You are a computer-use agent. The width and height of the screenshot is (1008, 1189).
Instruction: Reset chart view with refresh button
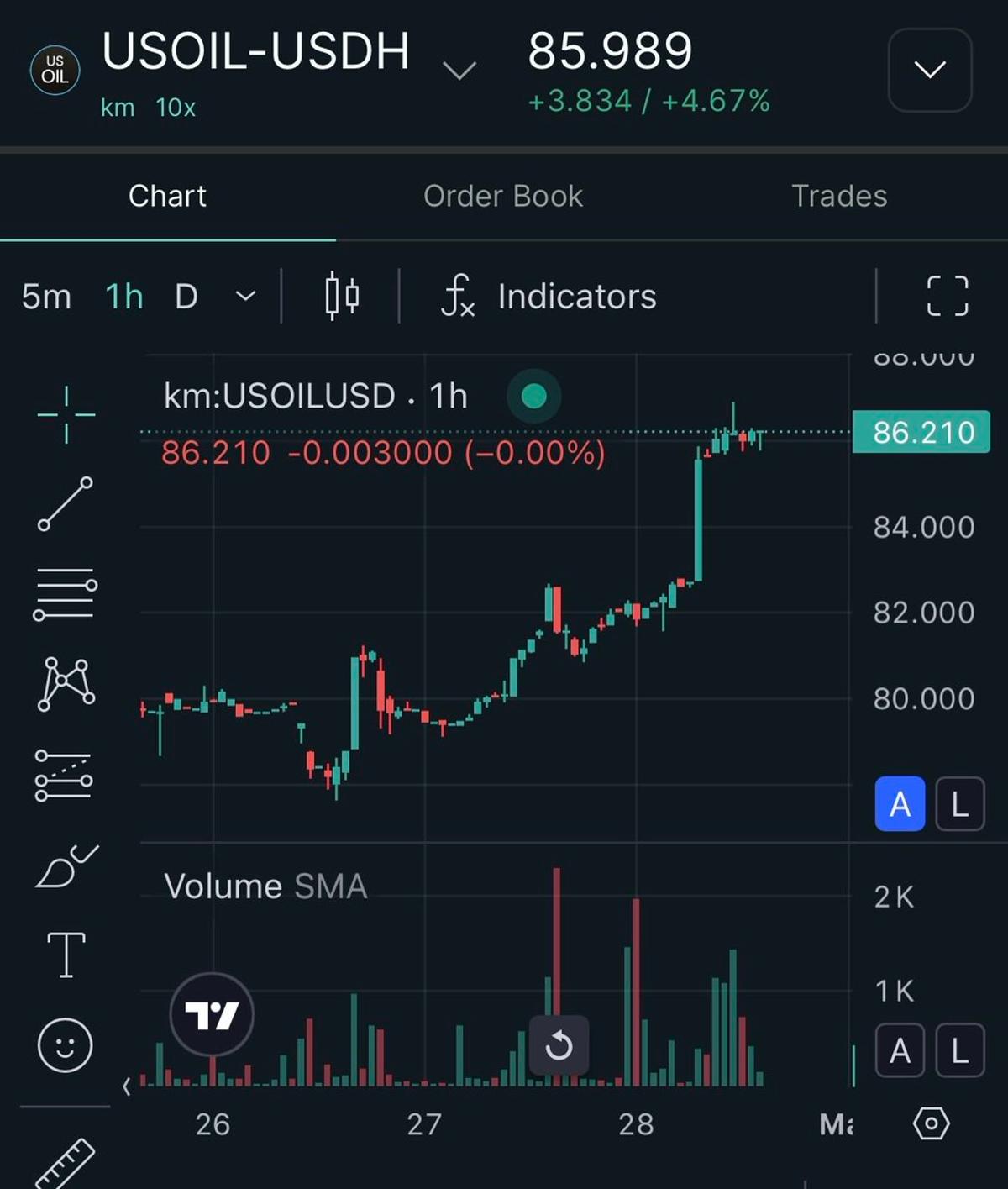coord(559,1044)
